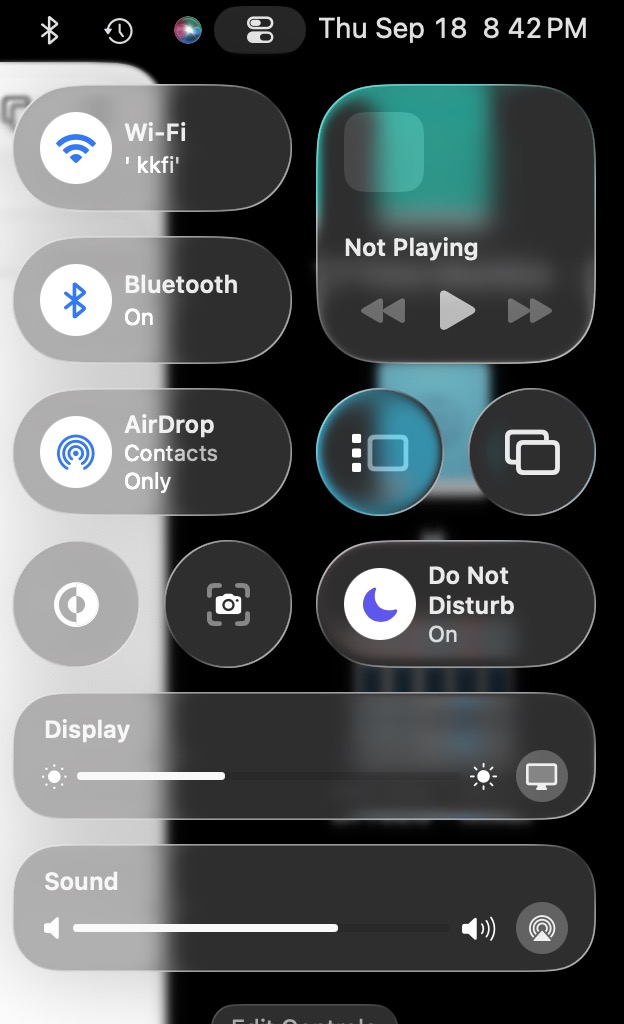
Task: Toggle the dark mode appearance control
Action: click(x=76, y=604)
